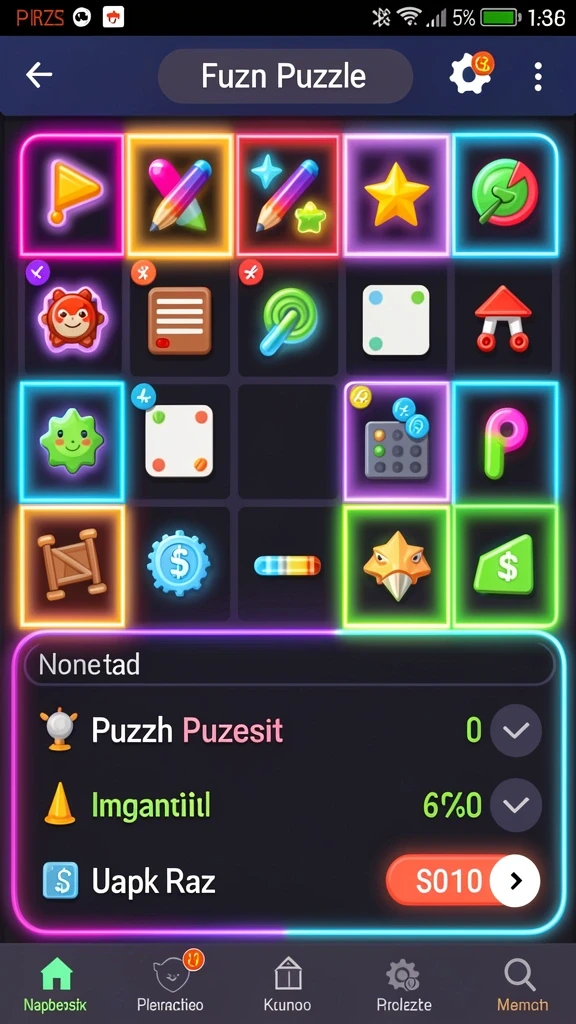576x1024 pixels.
Task: Select the yellow star tile
Action: click(x=396, y=195)
